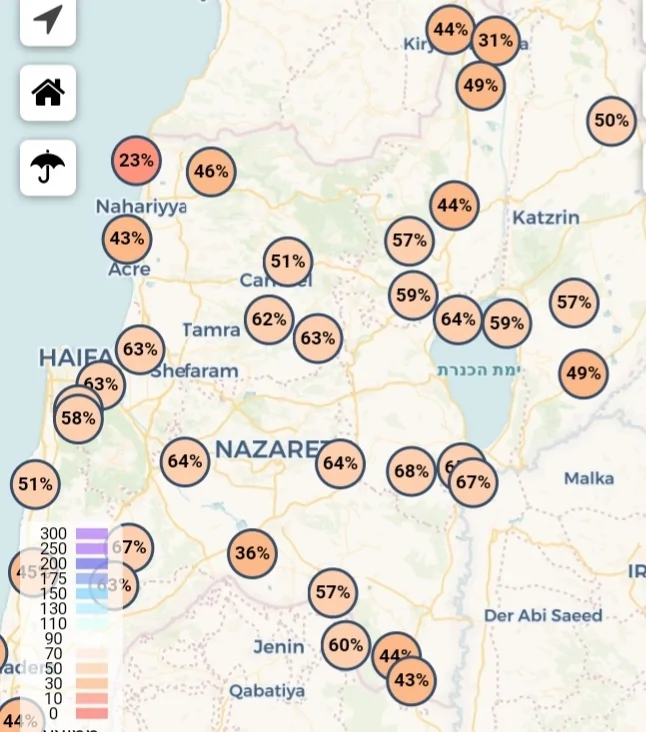
Task: Open the 68% station marker
Action: [x=411, y=471]
